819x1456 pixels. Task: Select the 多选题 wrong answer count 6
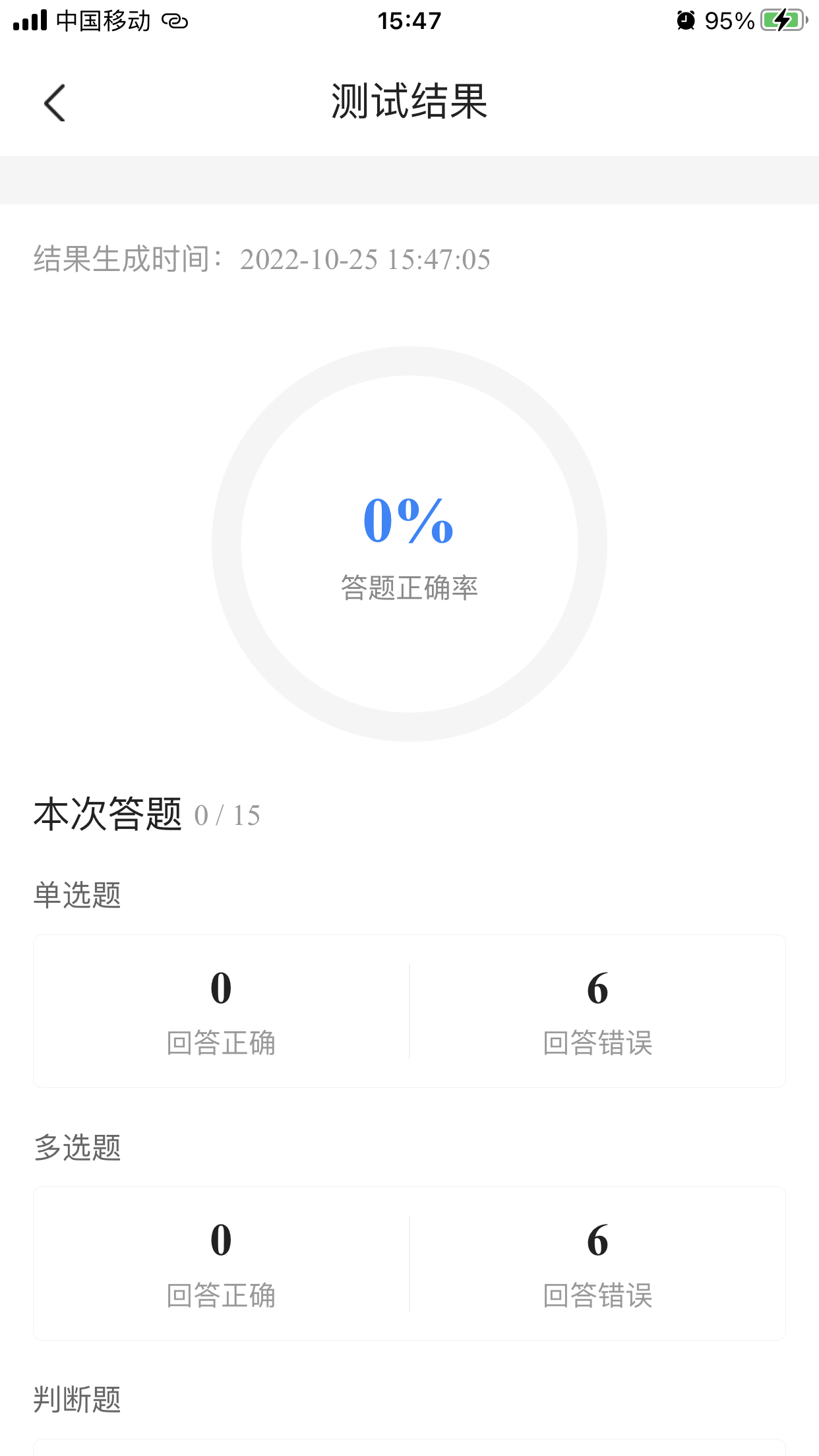[597, 1240]
